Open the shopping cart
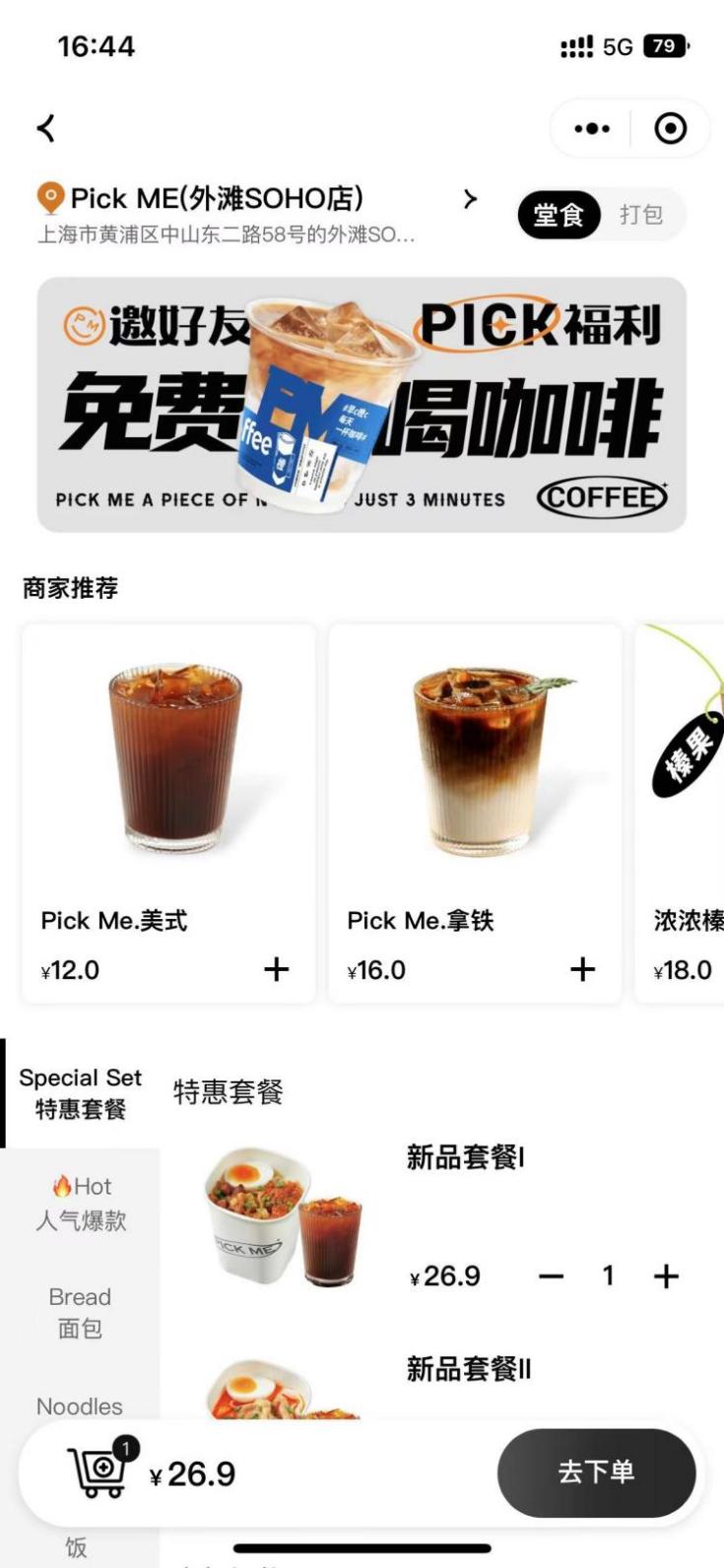The image size is (724, 1568). [99, 1471]
